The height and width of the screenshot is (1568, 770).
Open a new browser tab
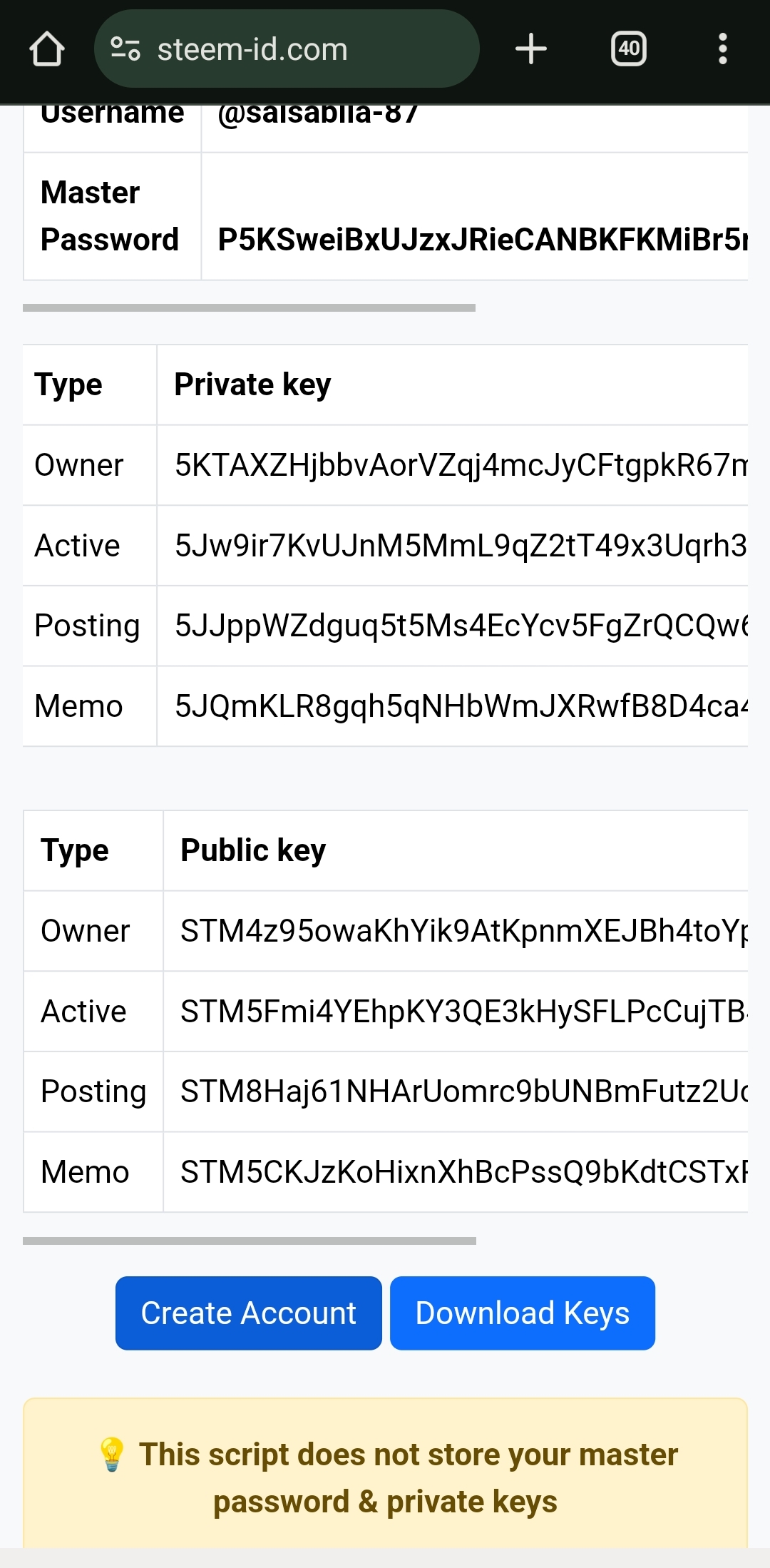pos(530,49)
